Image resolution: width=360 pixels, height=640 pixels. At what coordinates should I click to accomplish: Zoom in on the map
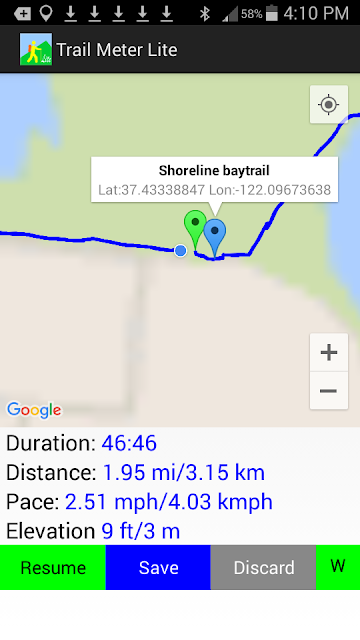pos(329,352)
